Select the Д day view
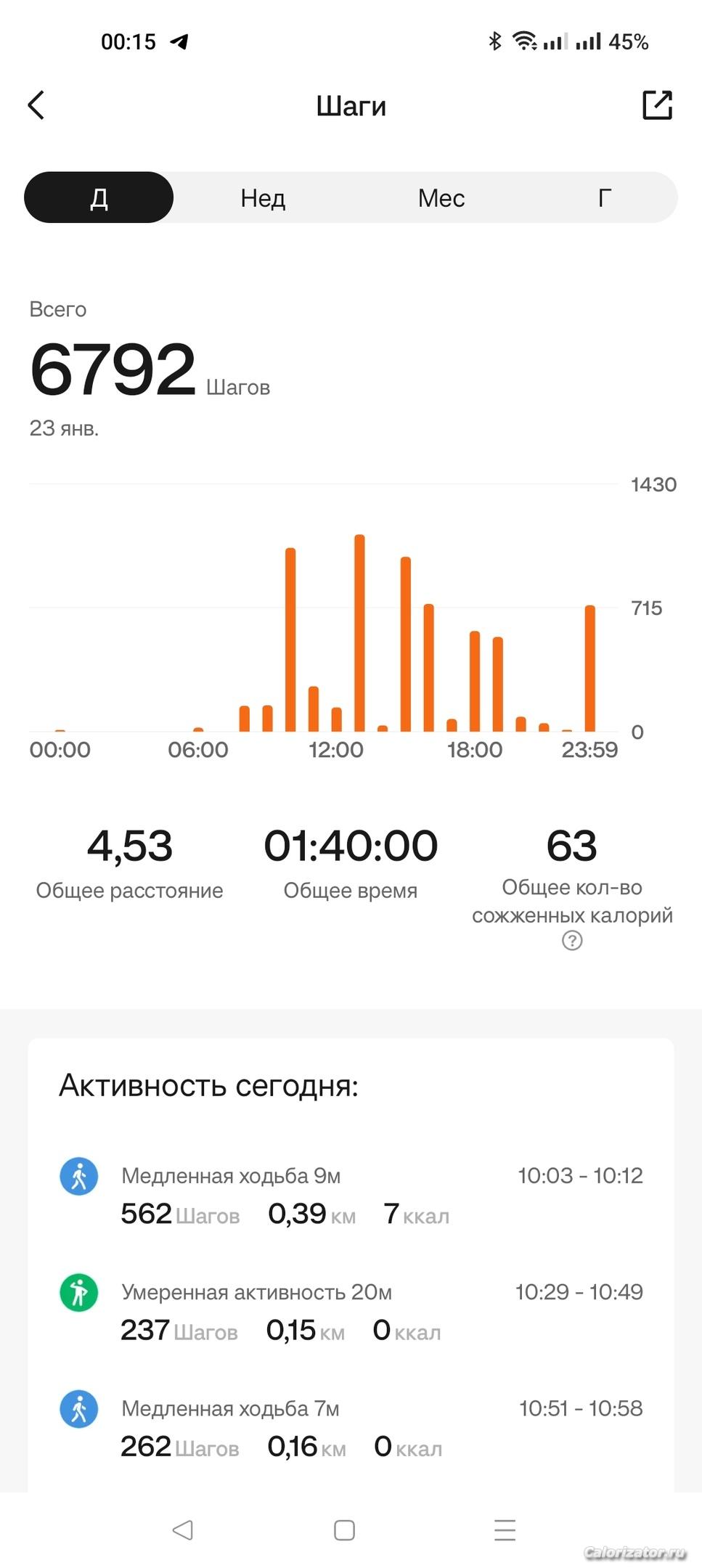This screenshot has height=1568, width=702. (99, 197)
